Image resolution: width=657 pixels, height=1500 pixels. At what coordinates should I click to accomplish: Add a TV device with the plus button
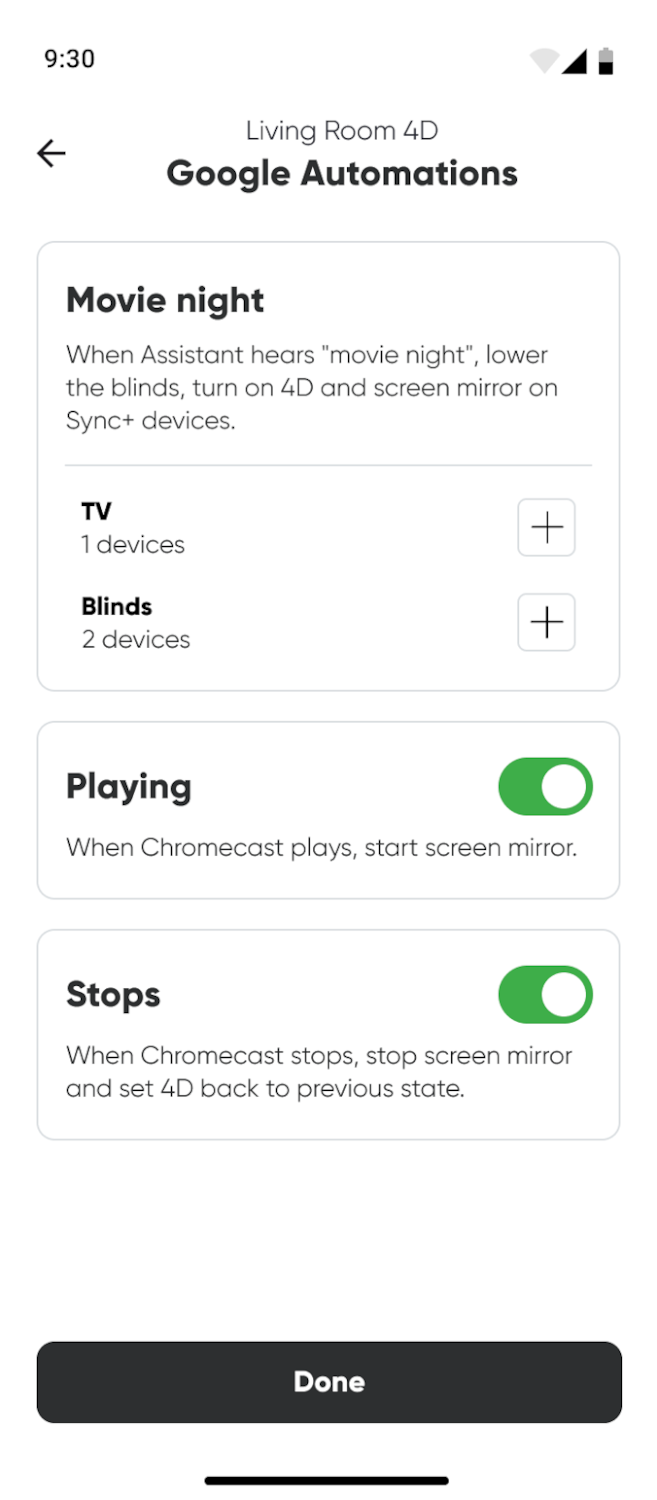coord(546,527)
